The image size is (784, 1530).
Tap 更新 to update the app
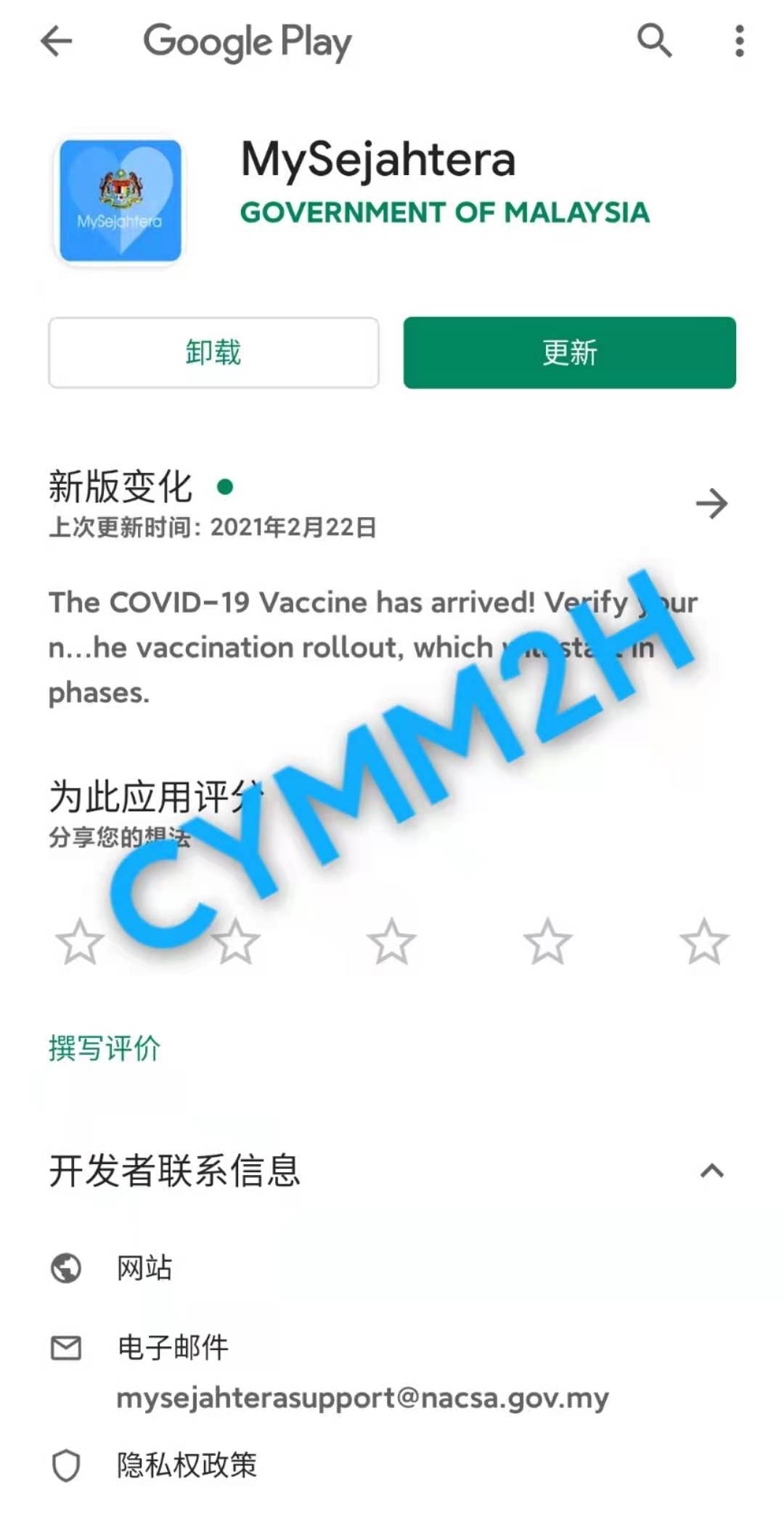[x=570, y=353]
